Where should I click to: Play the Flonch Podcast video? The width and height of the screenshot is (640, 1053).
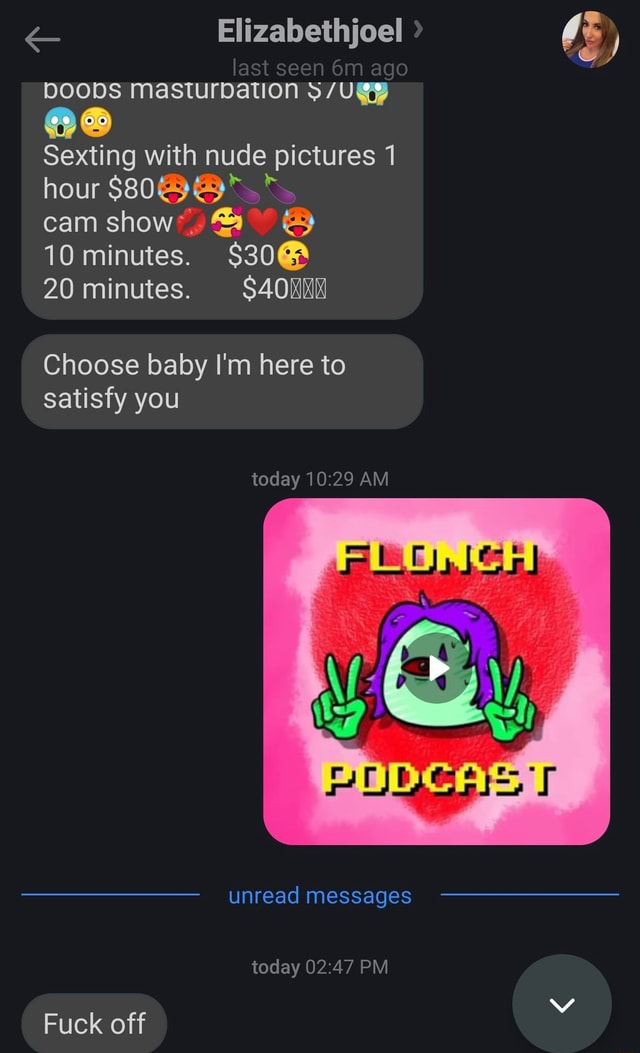(439, 668)
